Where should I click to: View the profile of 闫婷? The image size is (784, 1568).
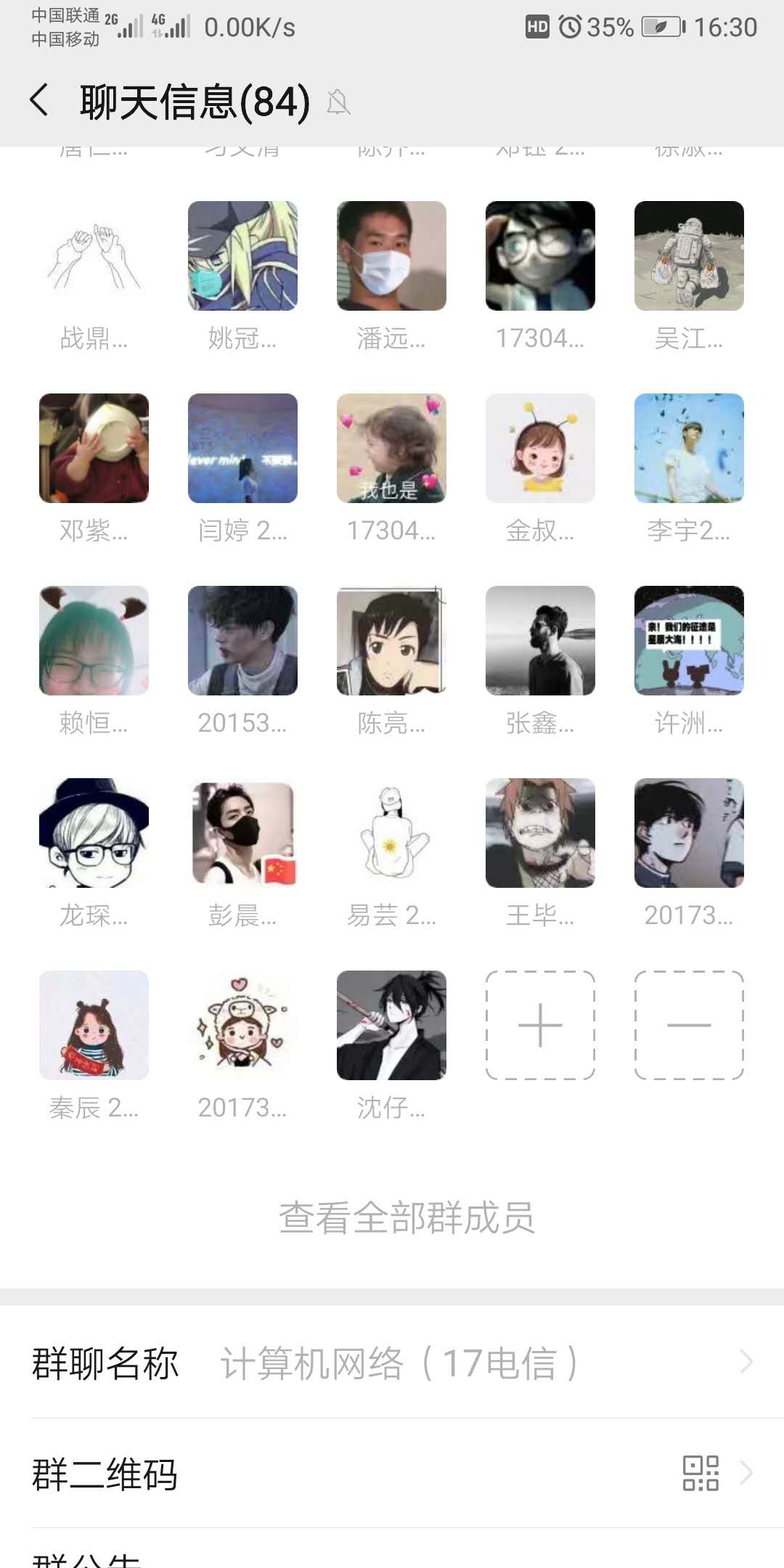[242, 448]
